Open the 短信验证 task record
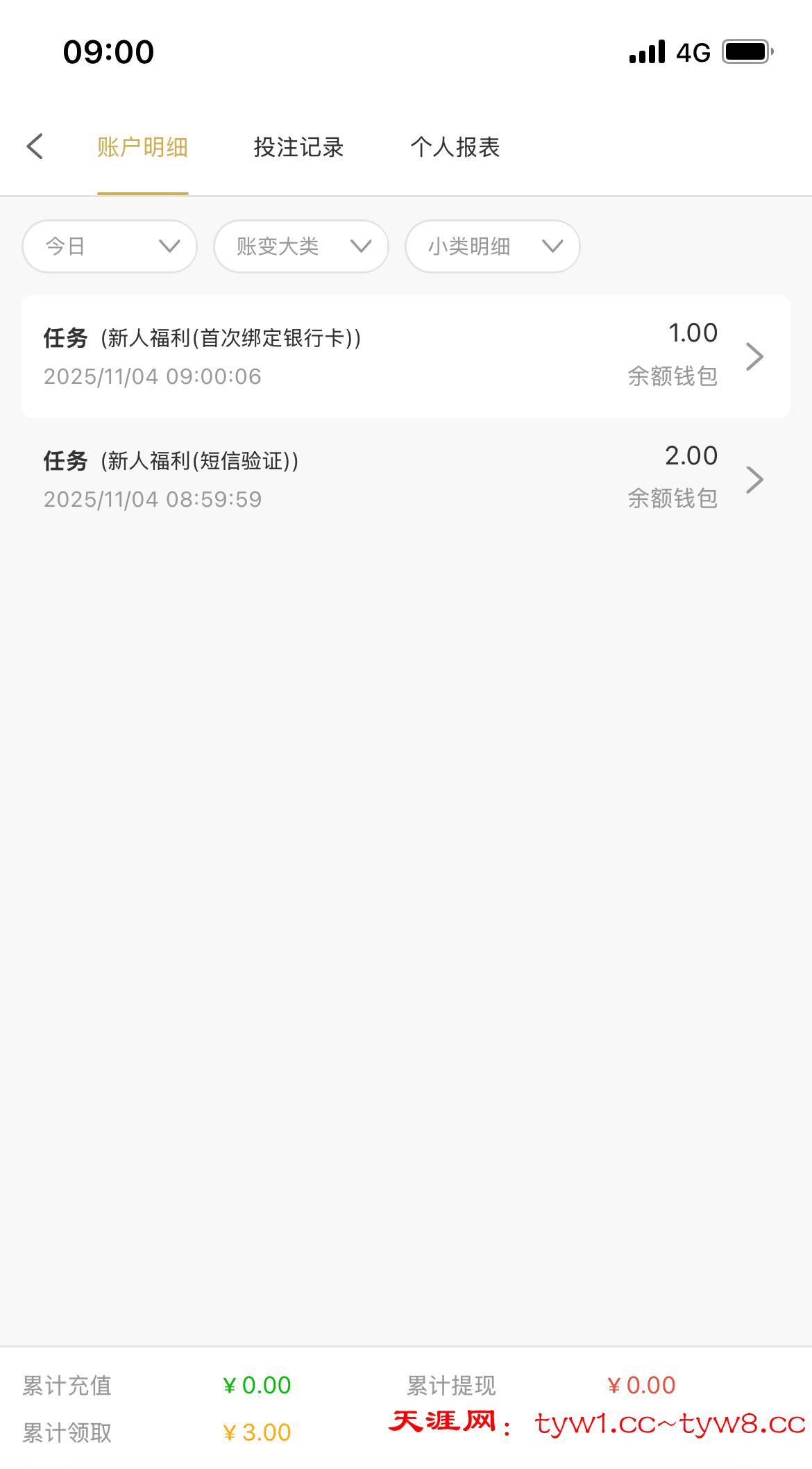Screen dimensions: 812x1469 tap(405, 479)
